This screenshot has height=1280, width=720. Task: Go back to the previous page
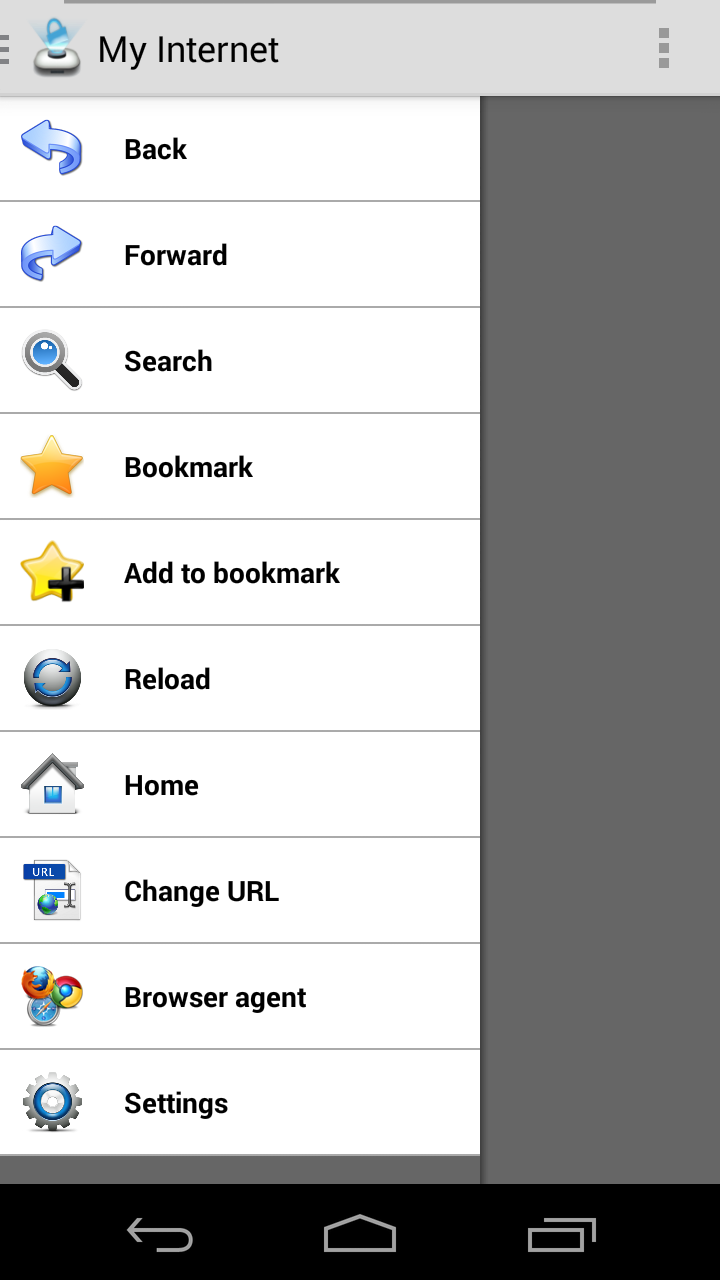click(x=240, y=149)
